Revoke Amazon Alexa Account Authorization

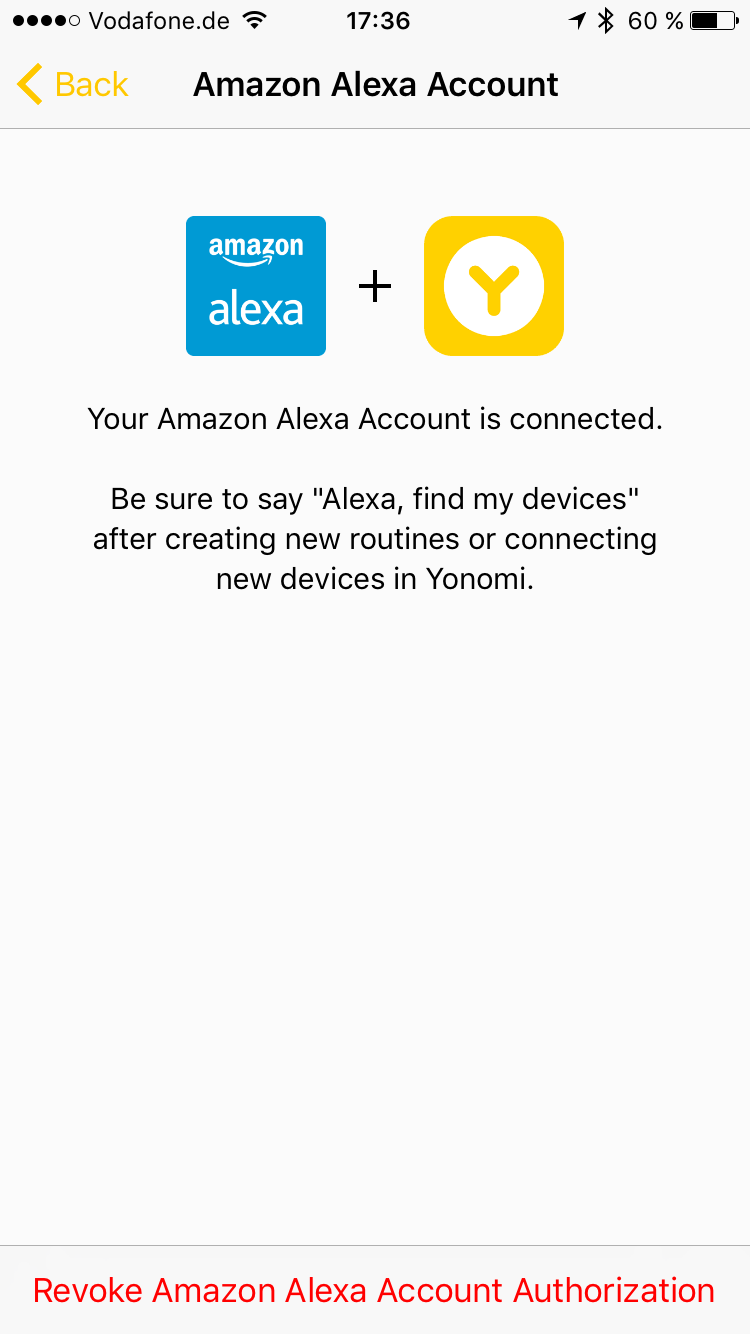374,1290
